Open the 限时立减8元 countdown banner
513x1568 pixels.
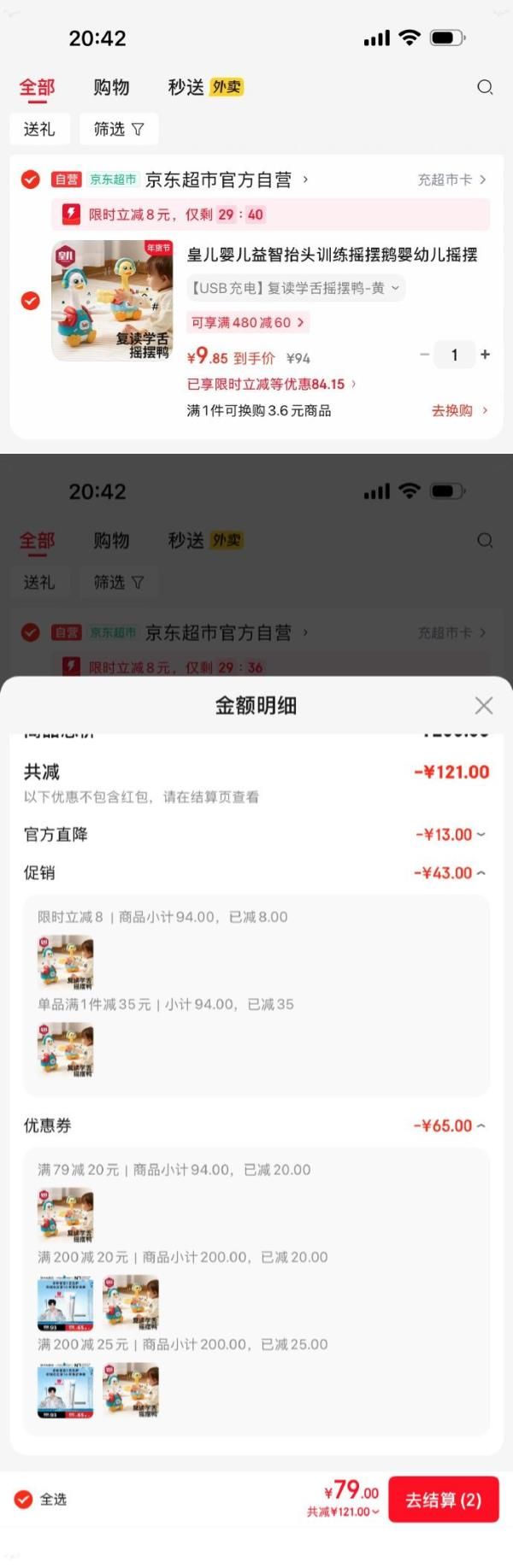click(270, 214)
